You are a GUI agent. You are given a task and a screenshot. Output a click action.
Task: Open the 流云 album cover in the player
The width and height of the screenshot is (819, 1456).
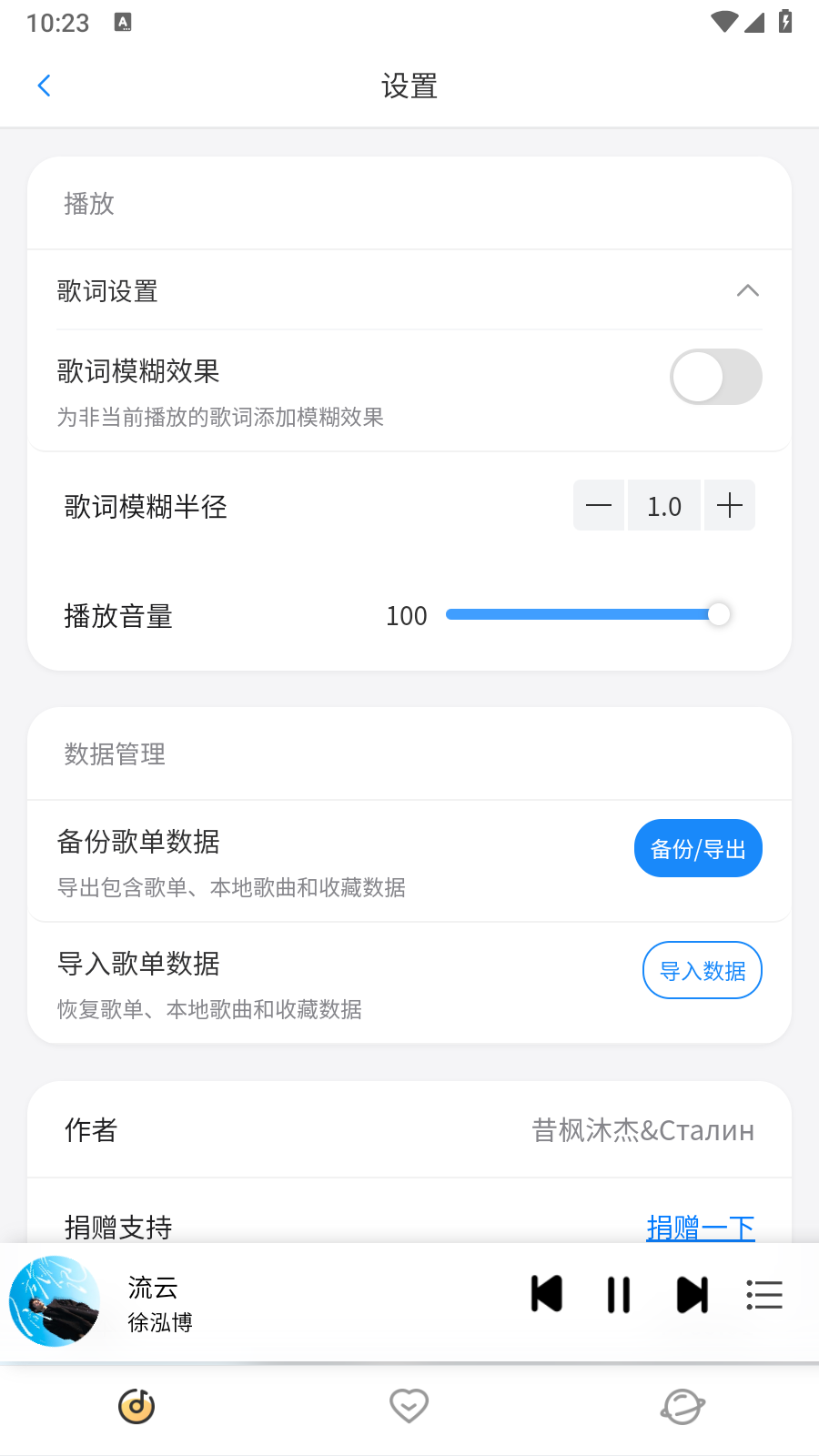(x=55, y=1301)
